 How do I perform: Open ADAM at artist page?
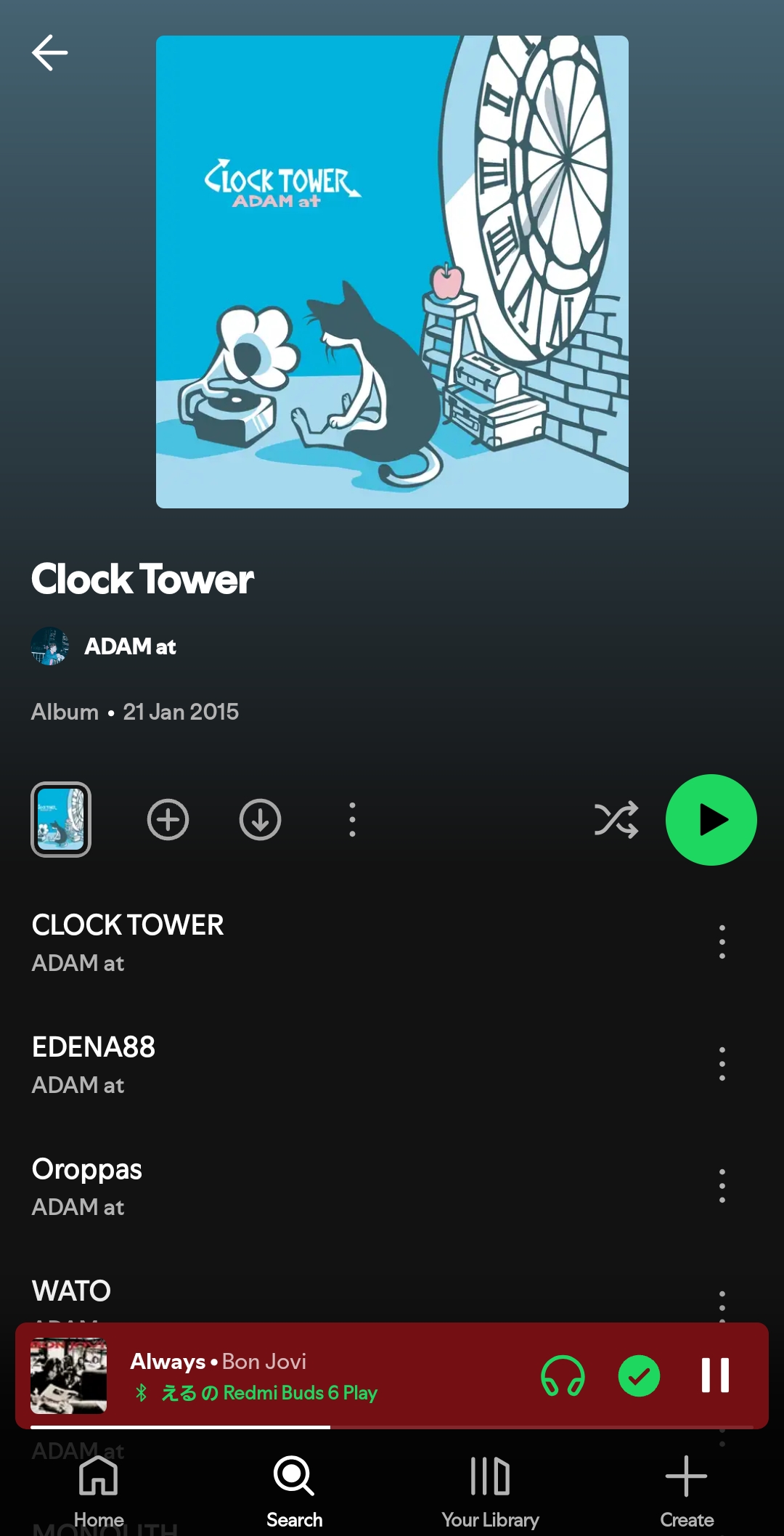pos(129,646)
